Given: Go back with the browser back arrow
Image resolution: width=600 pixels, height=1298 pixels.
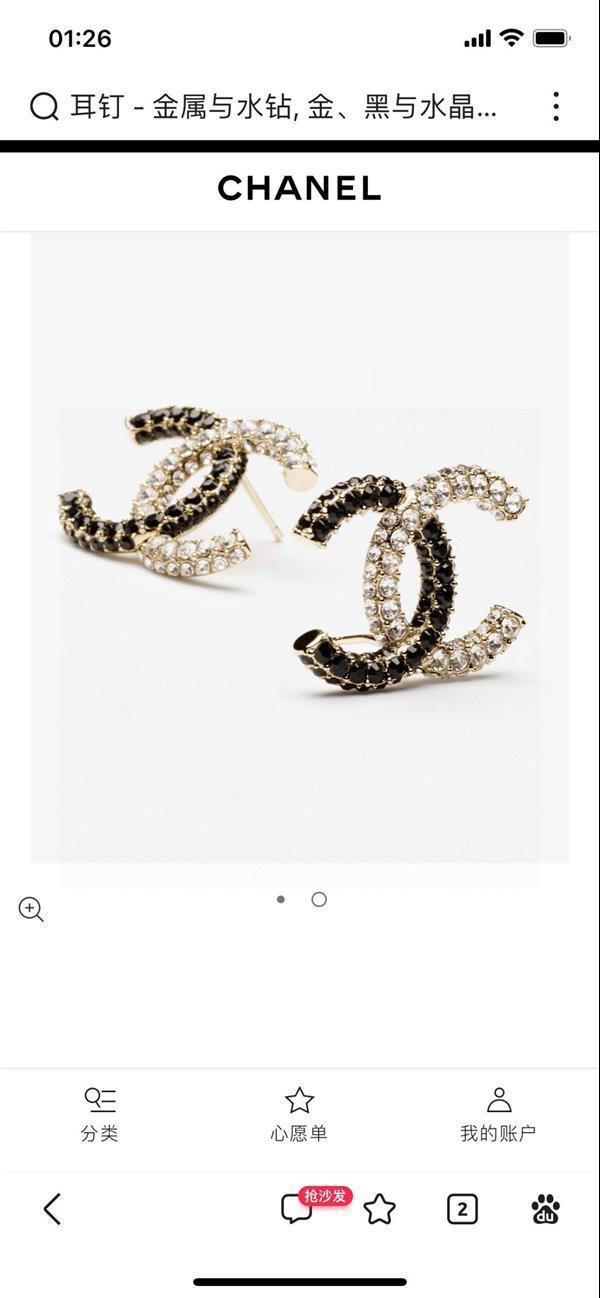Looking at the screenshot, I should 52,1209.
